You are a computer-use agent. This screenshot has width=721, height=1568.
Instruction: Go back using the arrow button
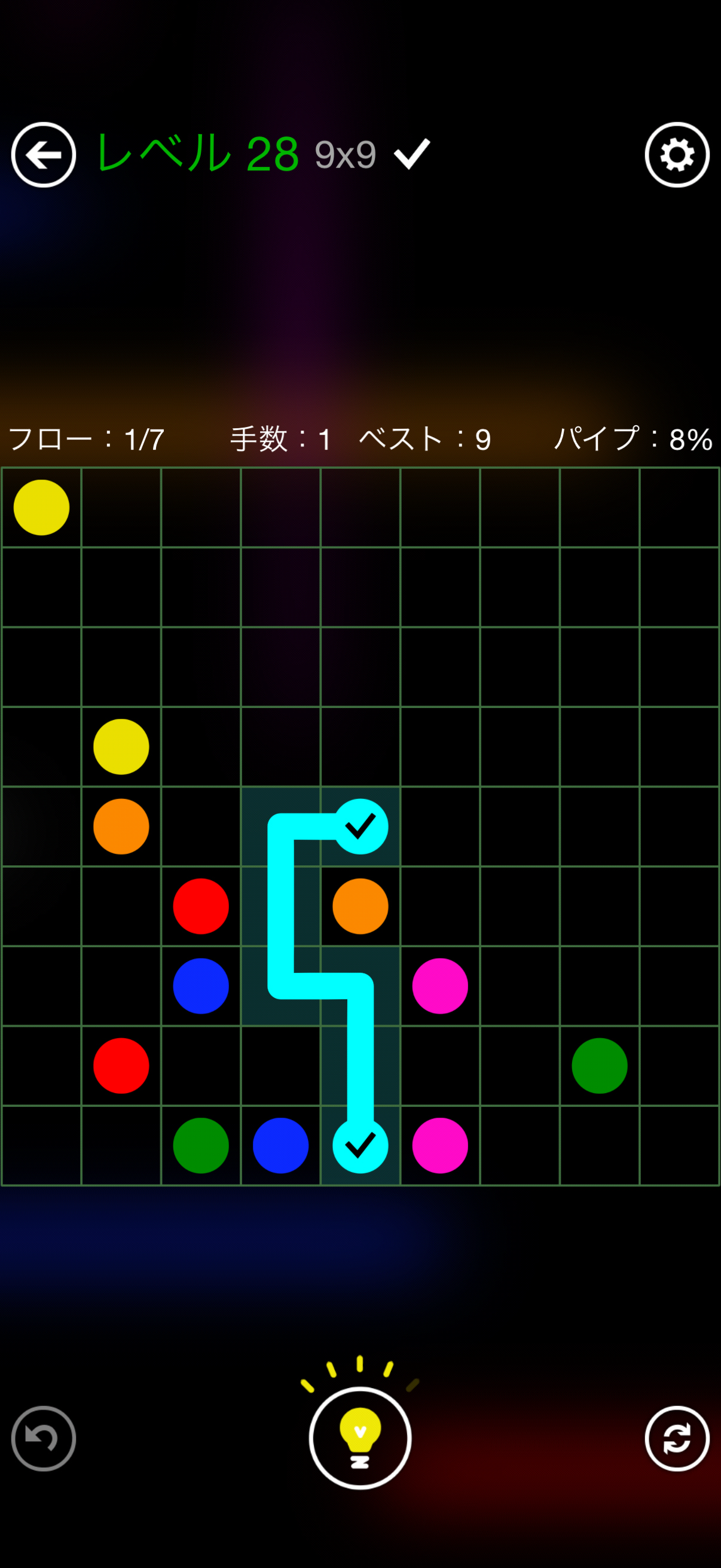[x=43, y=155]
